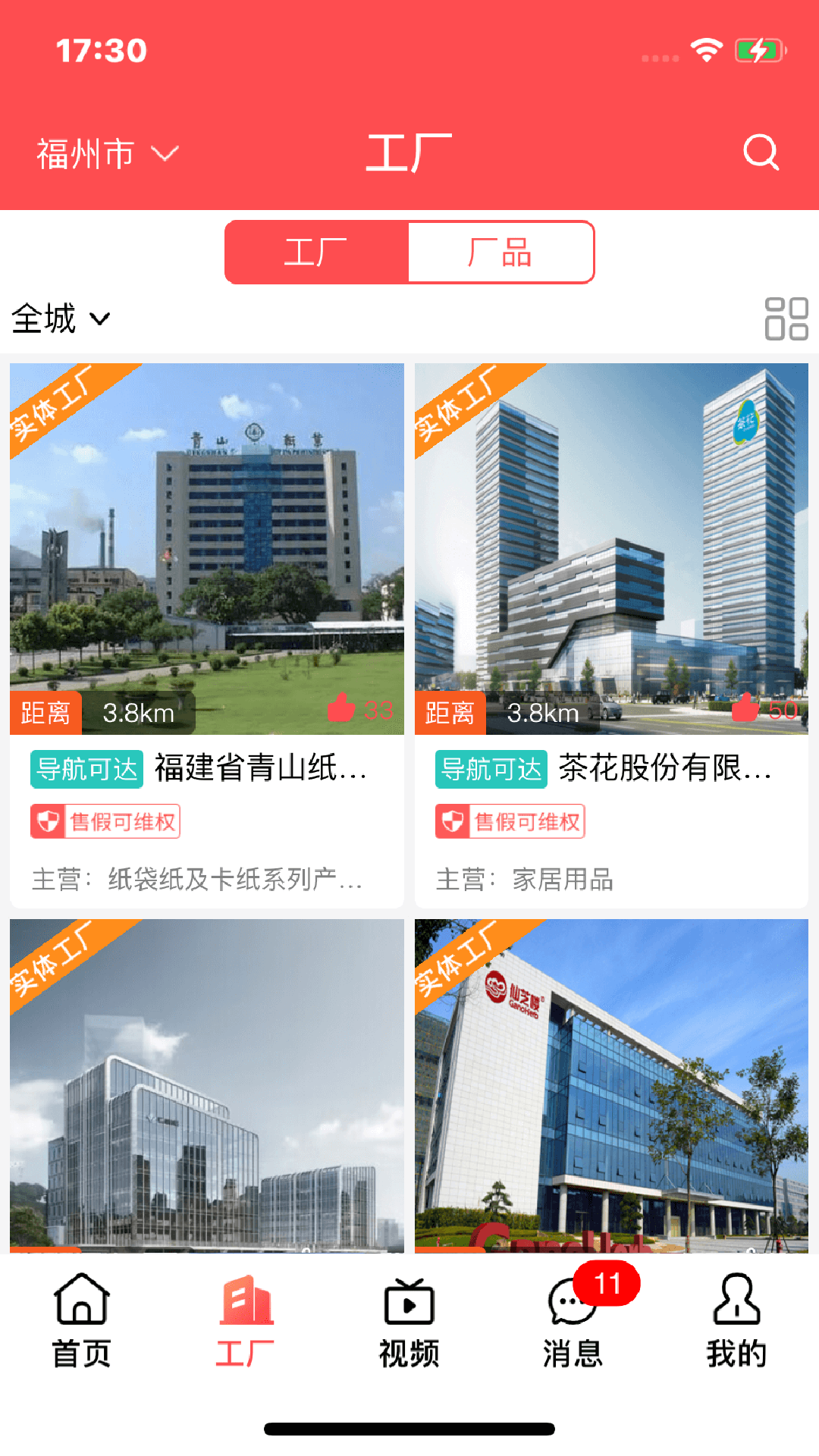
Task: Select the 工厂 tab at the top
Action: (317, 253)
